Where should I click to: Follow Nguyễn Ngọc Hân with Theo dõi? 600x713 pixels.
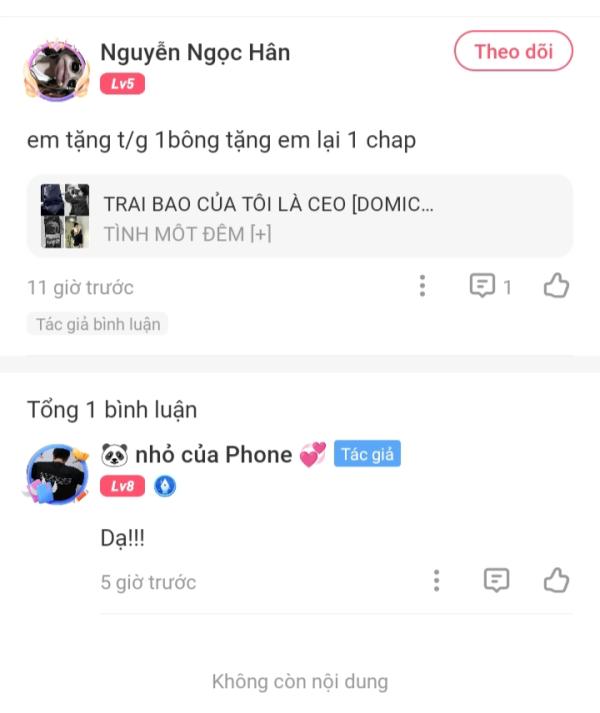[x=513, y=52]
